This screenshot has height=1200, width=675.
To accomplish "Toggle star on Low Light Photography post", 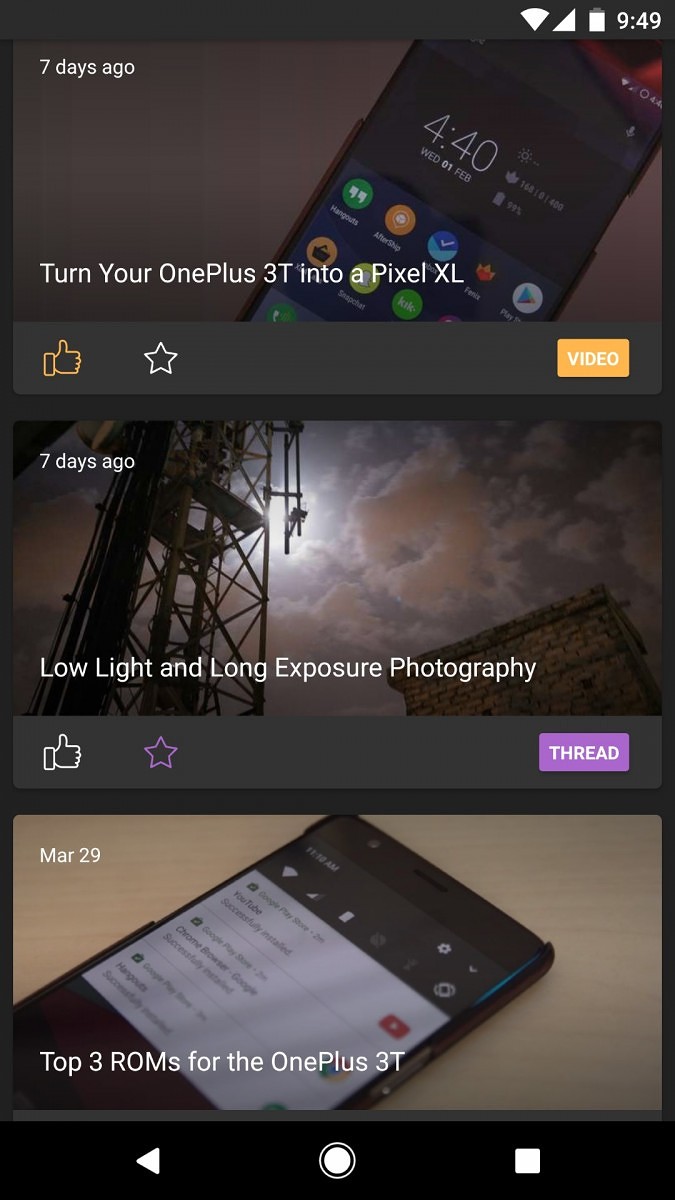I will click(161, 752).
